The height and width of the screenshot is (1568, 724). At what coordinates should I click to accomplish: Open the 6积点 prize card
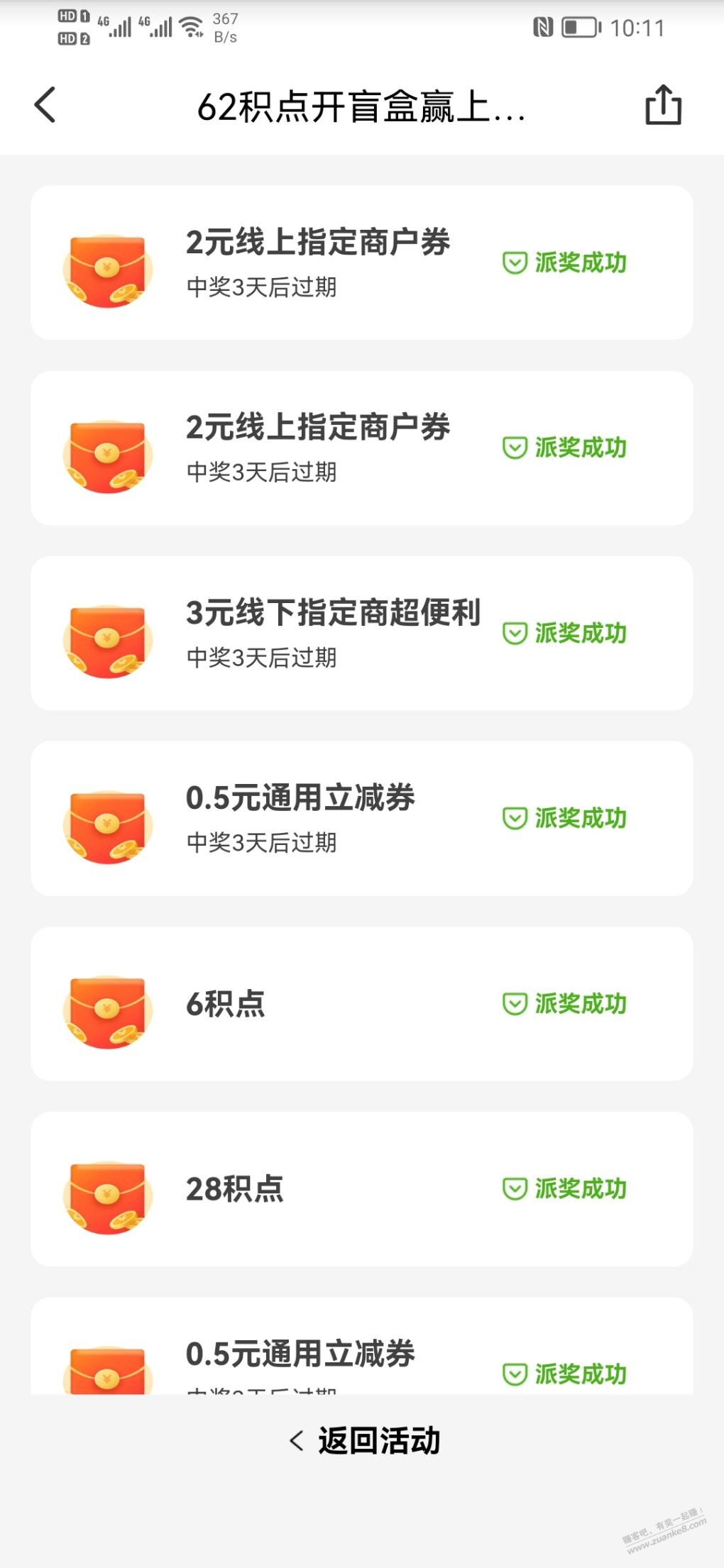pos(362,1003)
